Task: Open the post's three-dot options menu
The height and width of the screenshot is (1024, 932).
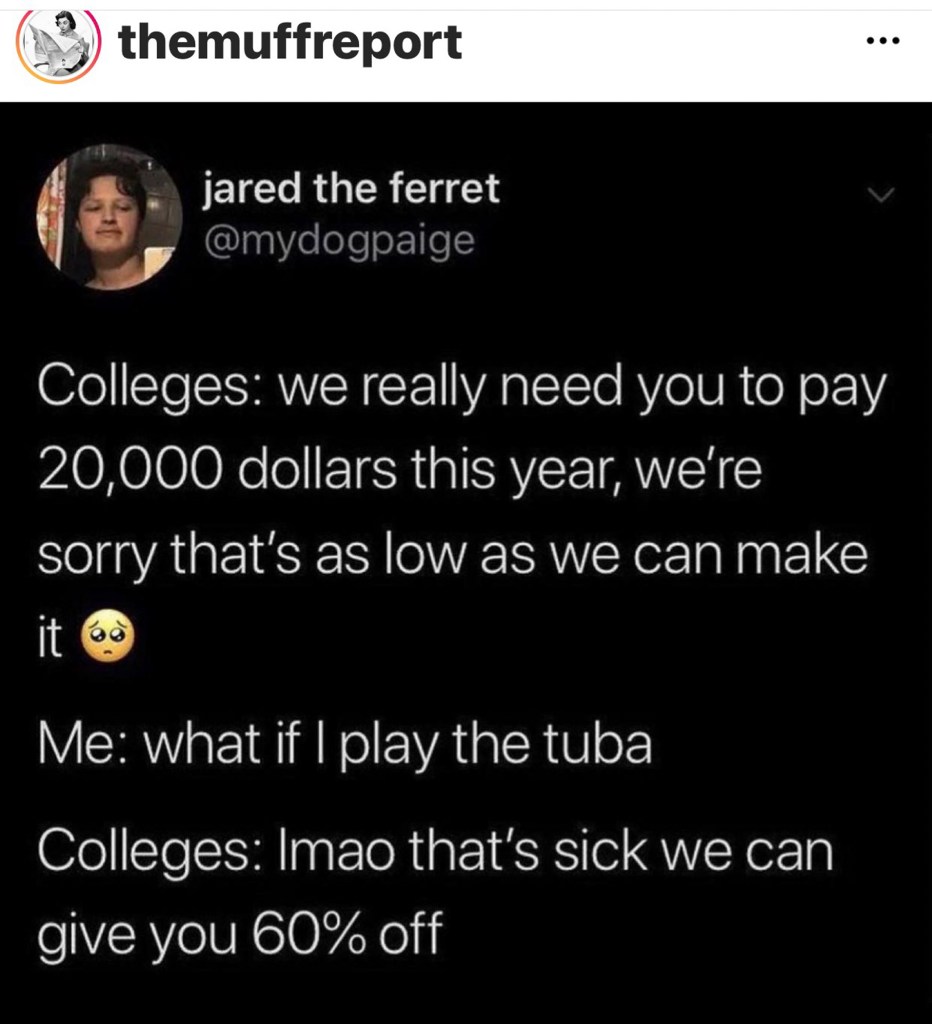Action: 883,43
